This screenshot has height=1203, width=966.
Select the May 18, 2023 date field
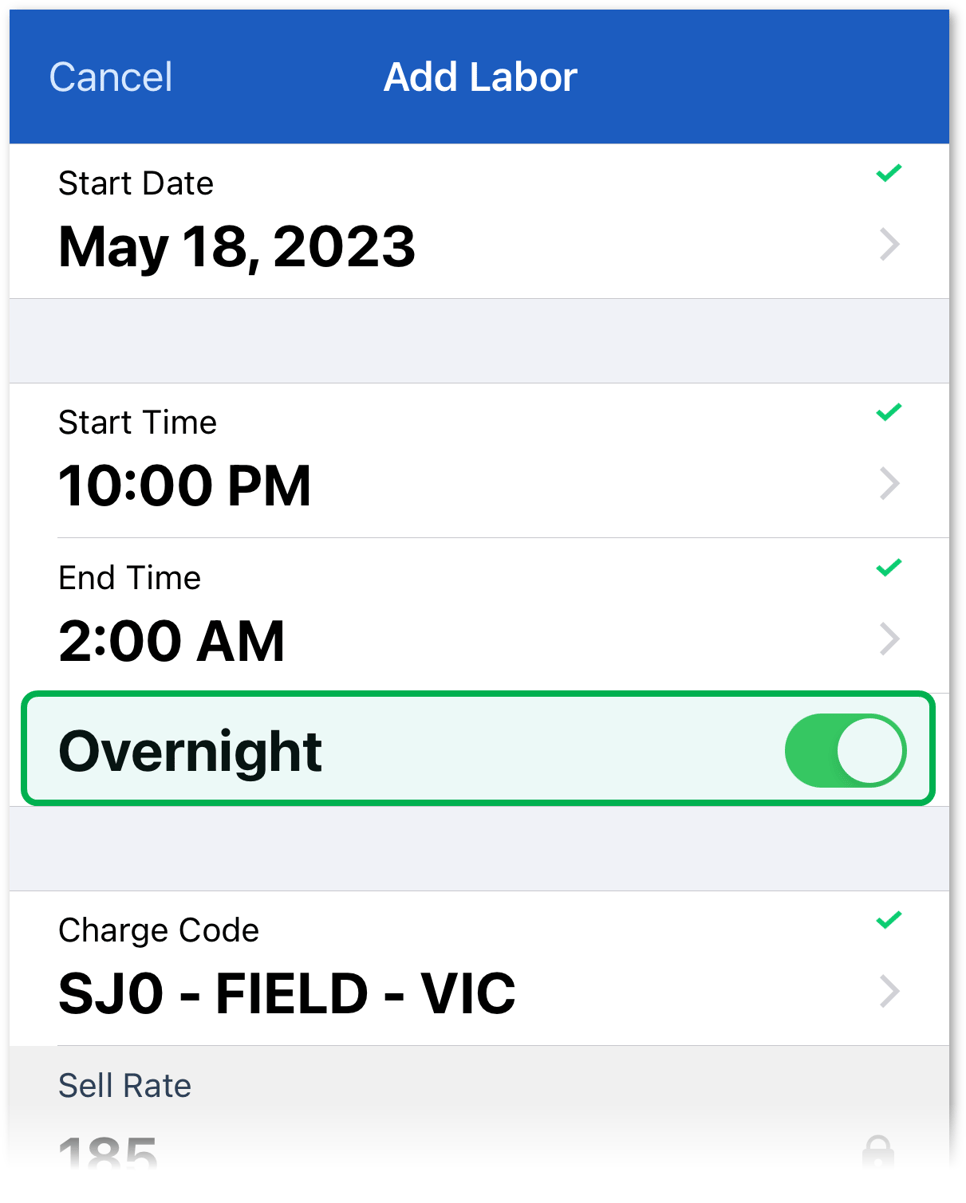click(236, 246)
